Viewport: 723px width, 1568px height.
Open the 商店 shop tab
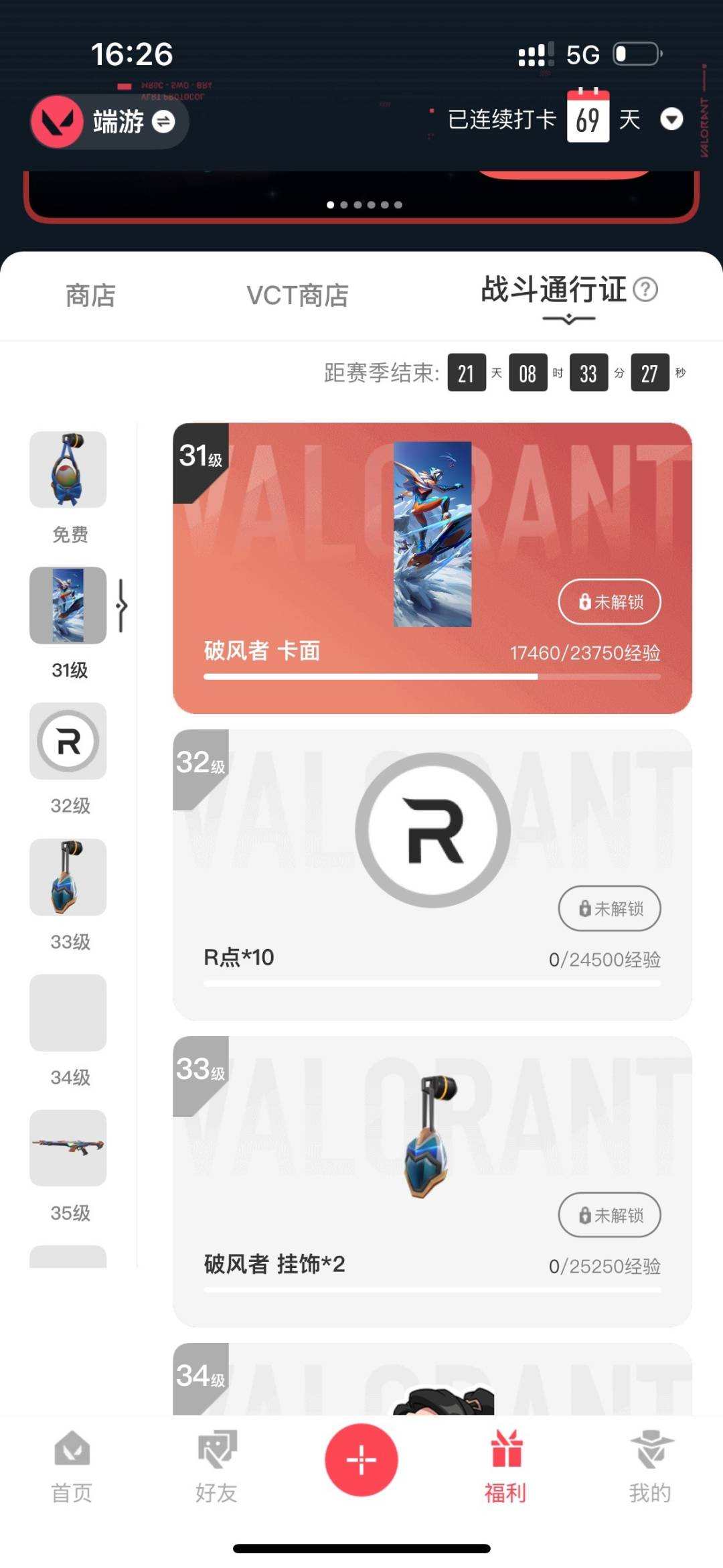90,295
